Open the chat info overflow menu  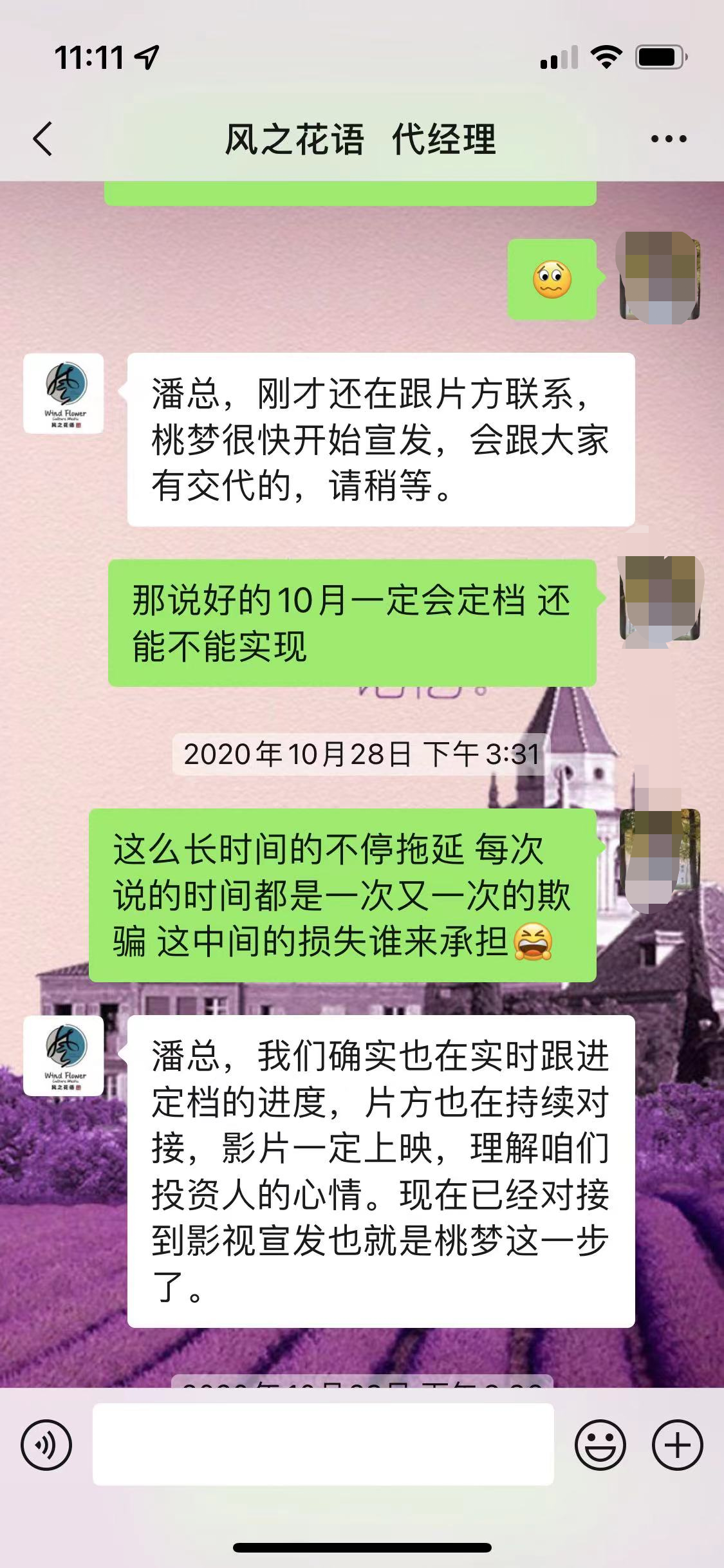pos(668,138)
